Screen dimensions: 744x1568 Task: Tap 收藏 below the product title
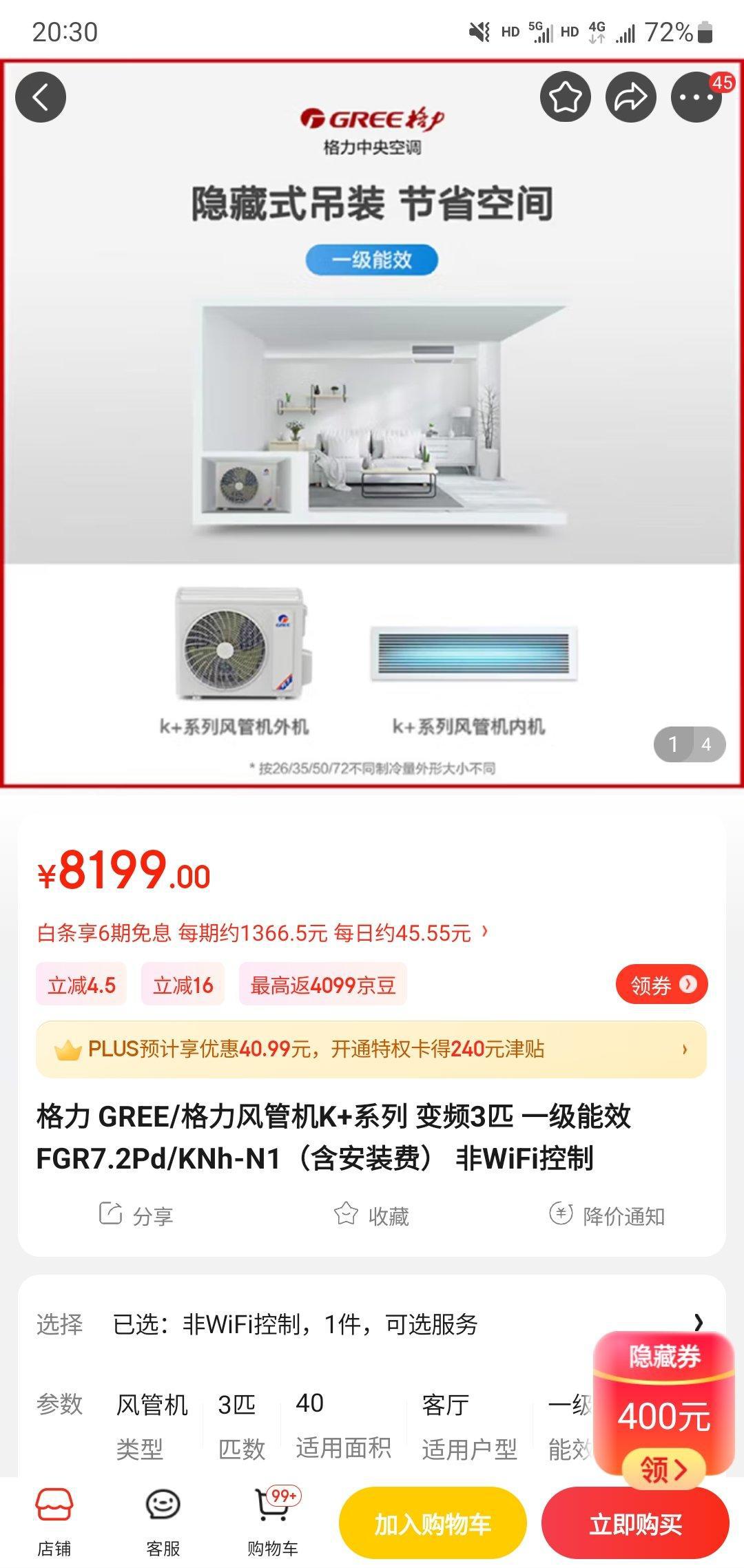372,1215
